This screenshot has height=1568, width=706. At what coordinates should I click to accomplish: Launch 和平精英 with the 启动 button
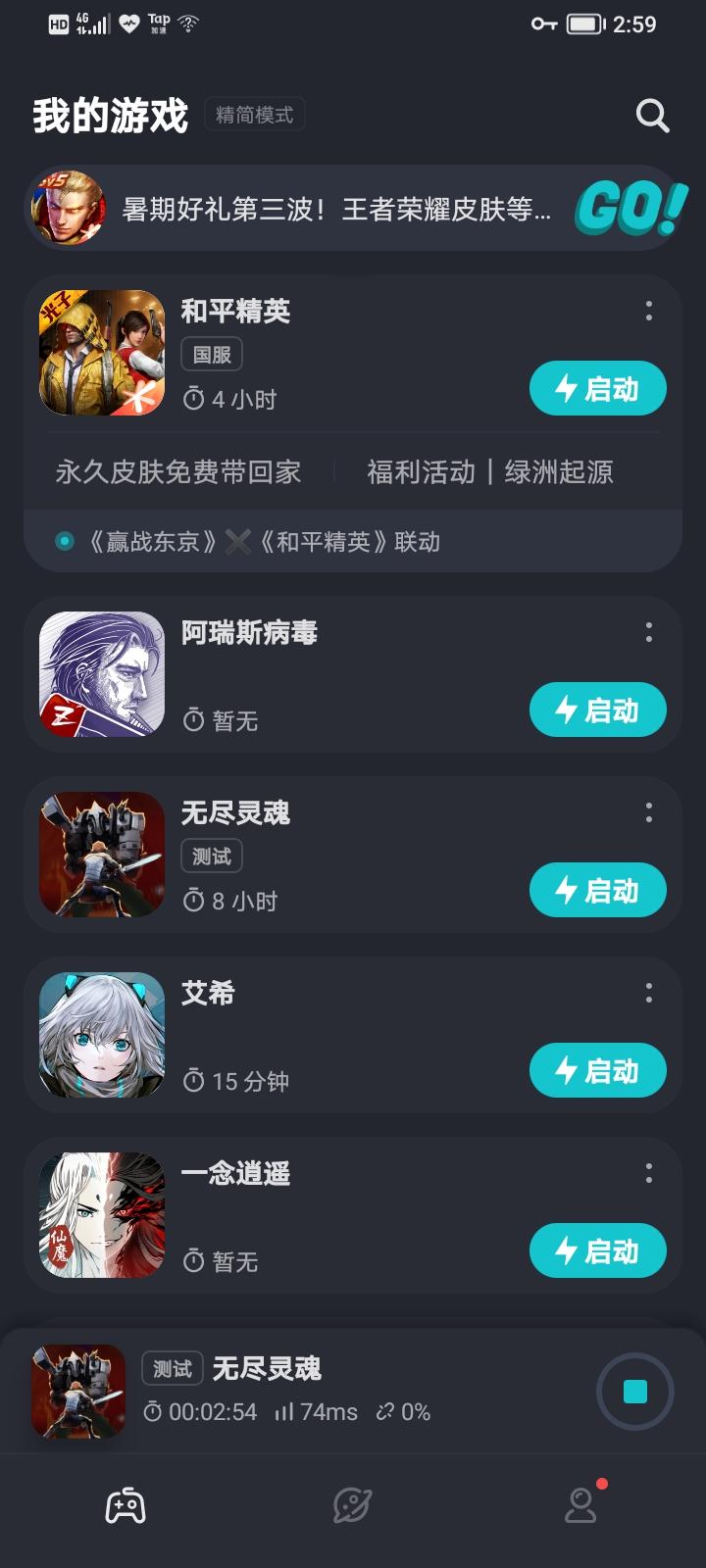[597, 389]
